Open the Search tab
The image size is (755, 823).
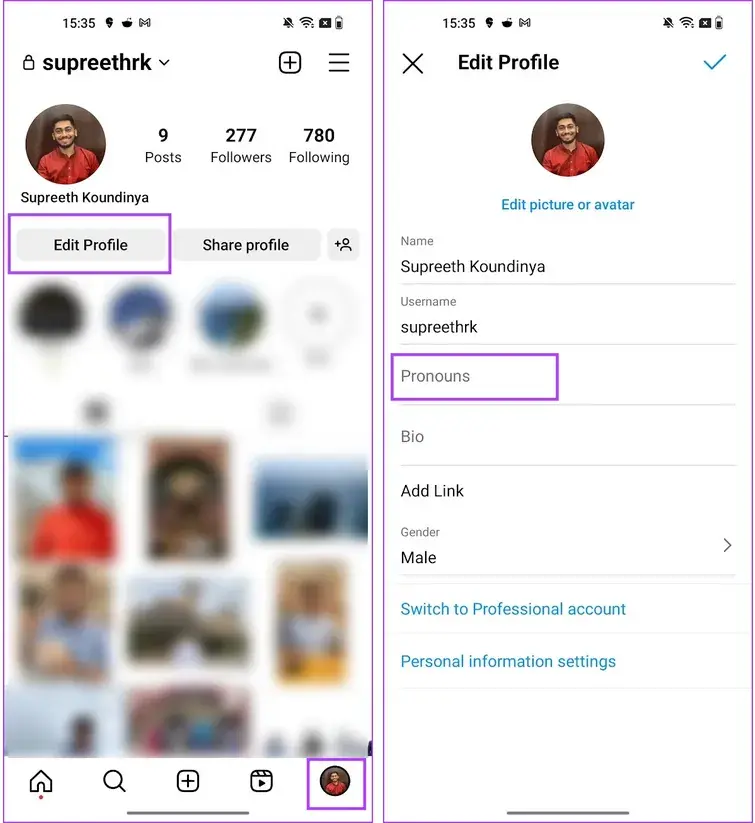114,781
